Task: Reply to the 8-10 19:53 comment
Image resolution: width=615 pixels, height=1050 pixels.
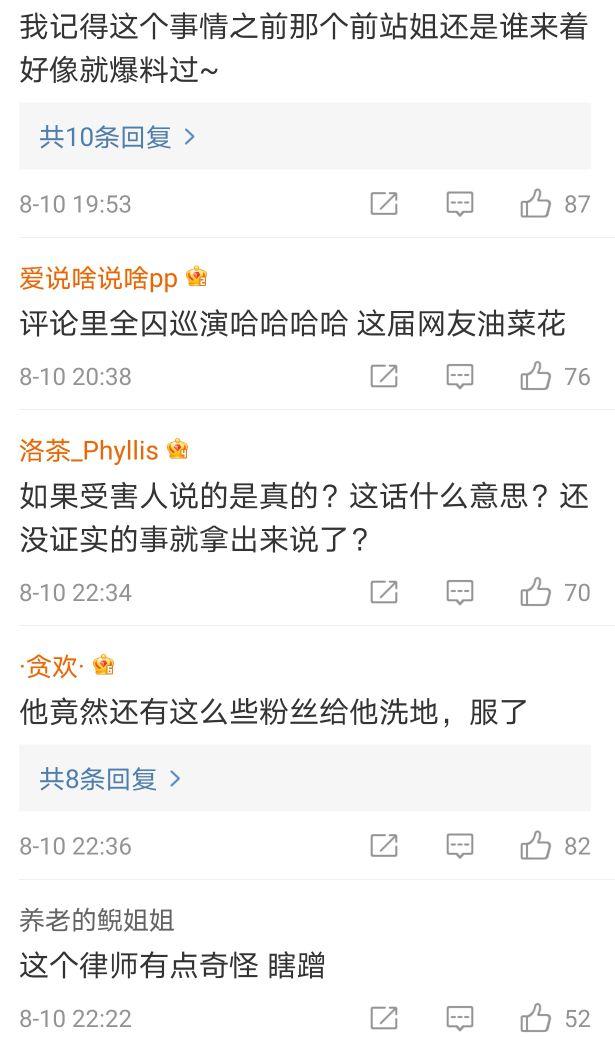Action: point(460,204)
